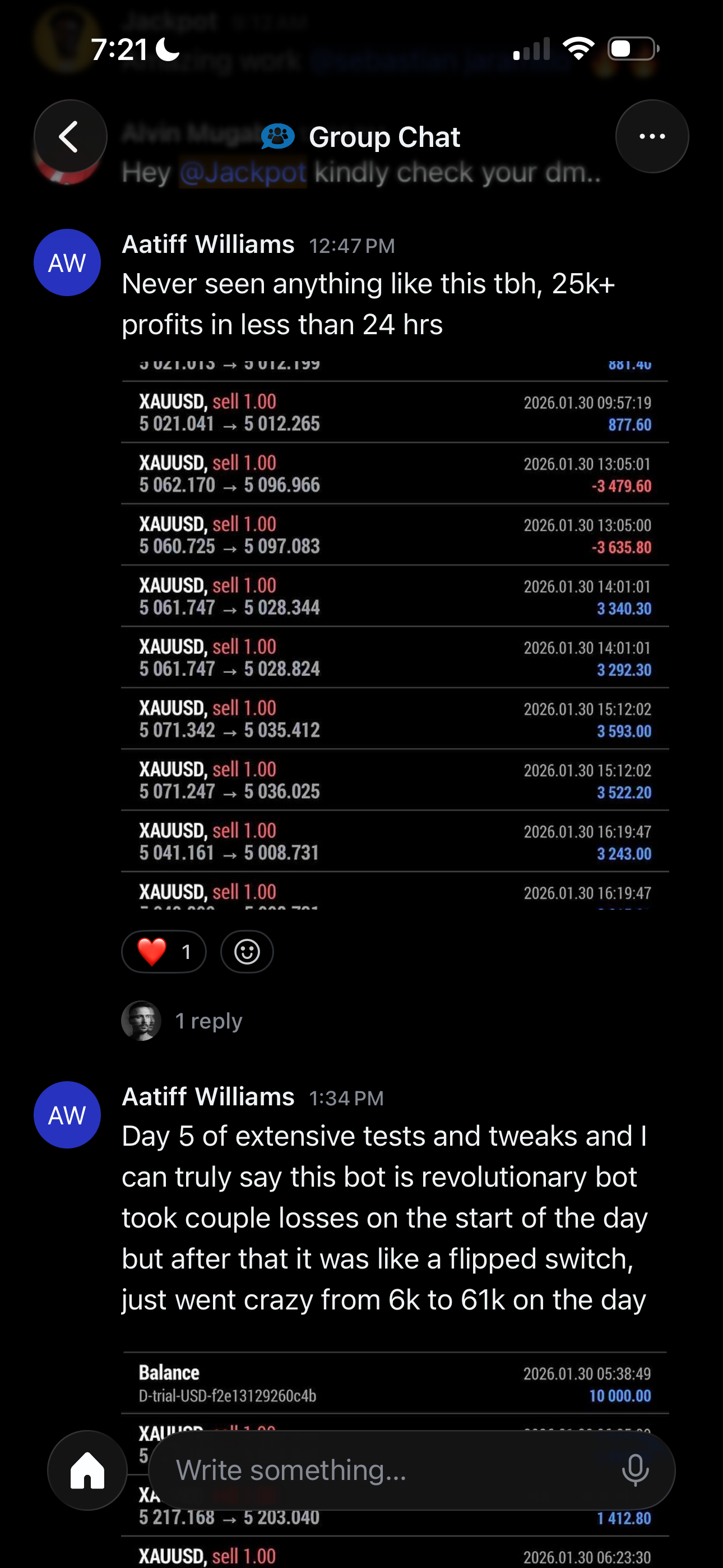
Task: Go back from the Group Chat
Action: click(x=70, y=136)
